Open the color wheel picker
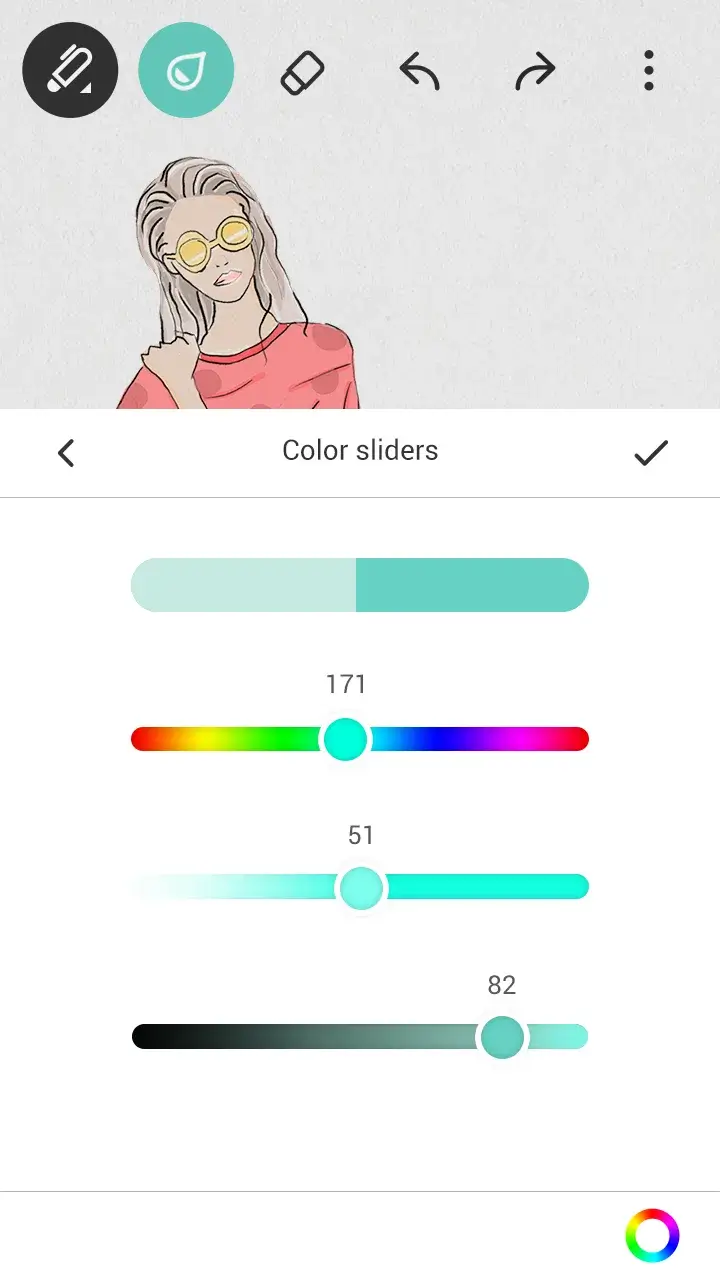 (652, 1235)
